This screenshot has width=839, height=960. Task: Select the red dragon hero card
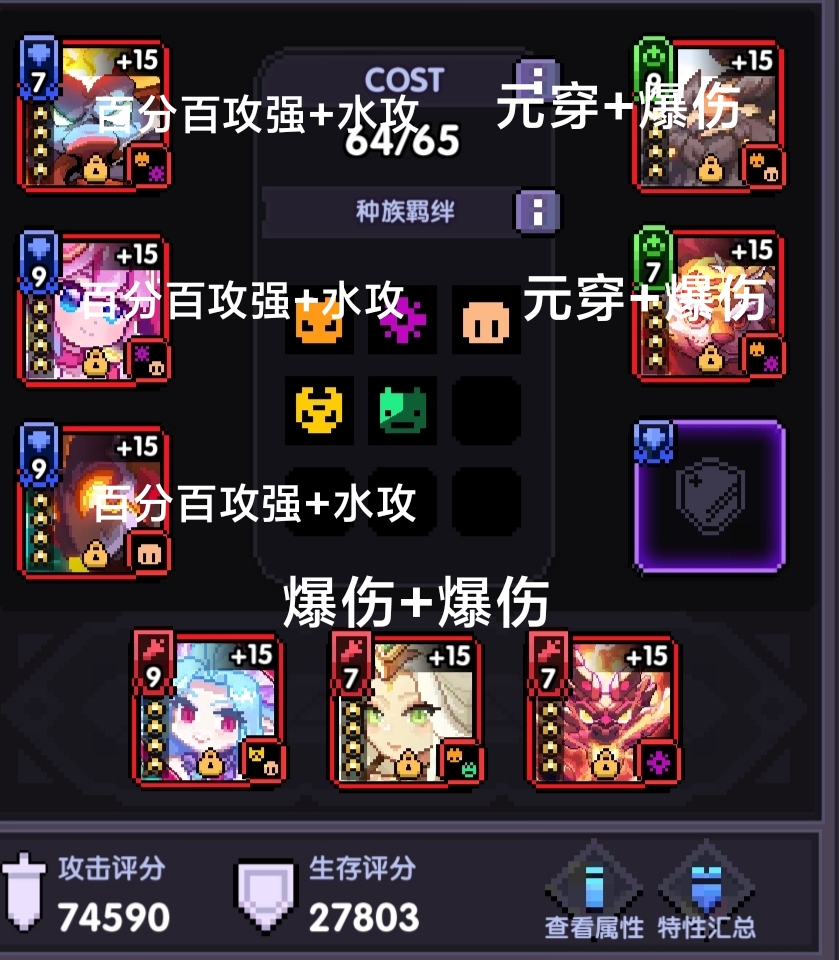[604, 710]
